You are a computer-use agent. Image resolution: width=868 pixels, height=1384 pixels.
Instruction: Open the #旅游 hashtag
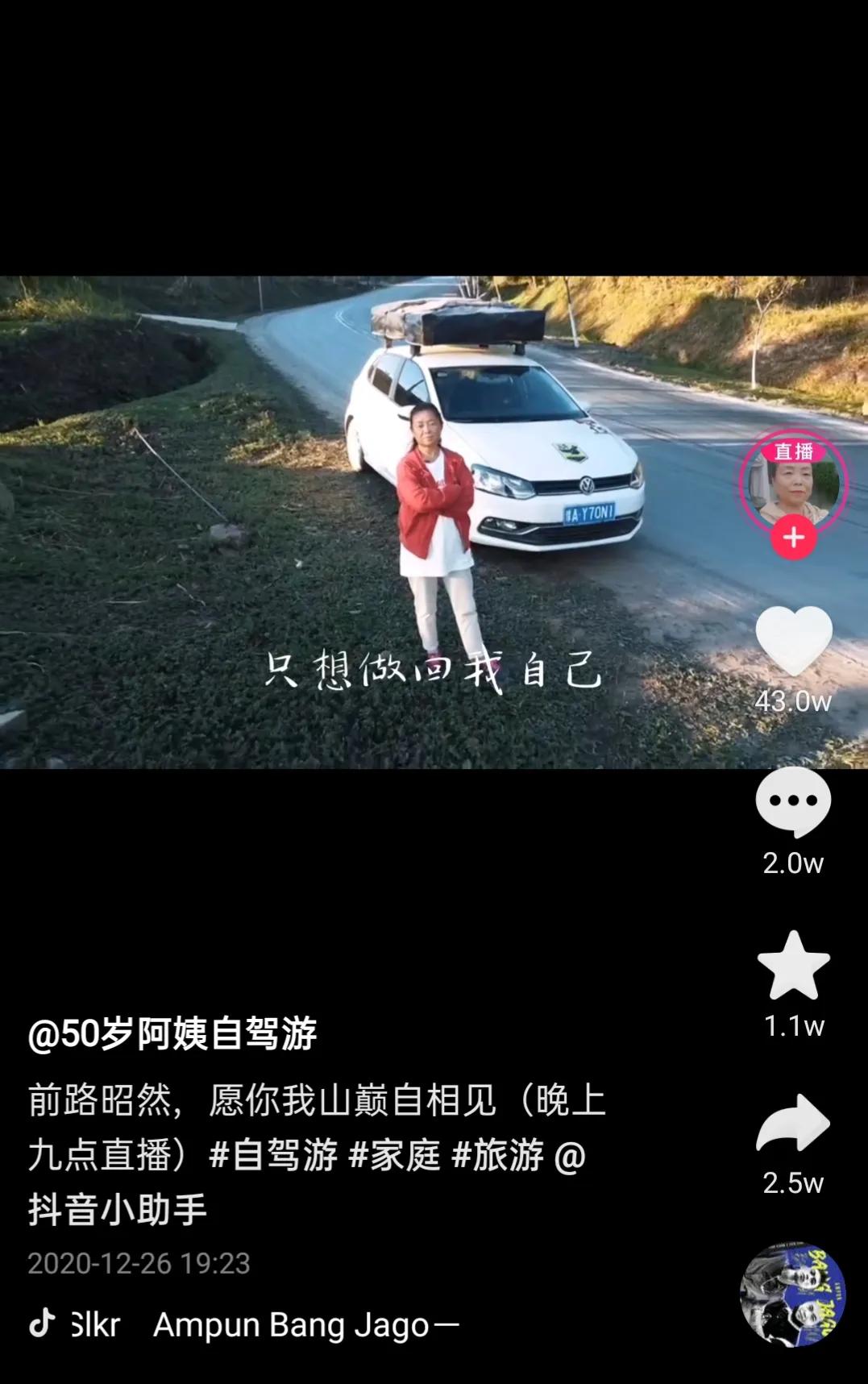click(x=498, y=1155)
